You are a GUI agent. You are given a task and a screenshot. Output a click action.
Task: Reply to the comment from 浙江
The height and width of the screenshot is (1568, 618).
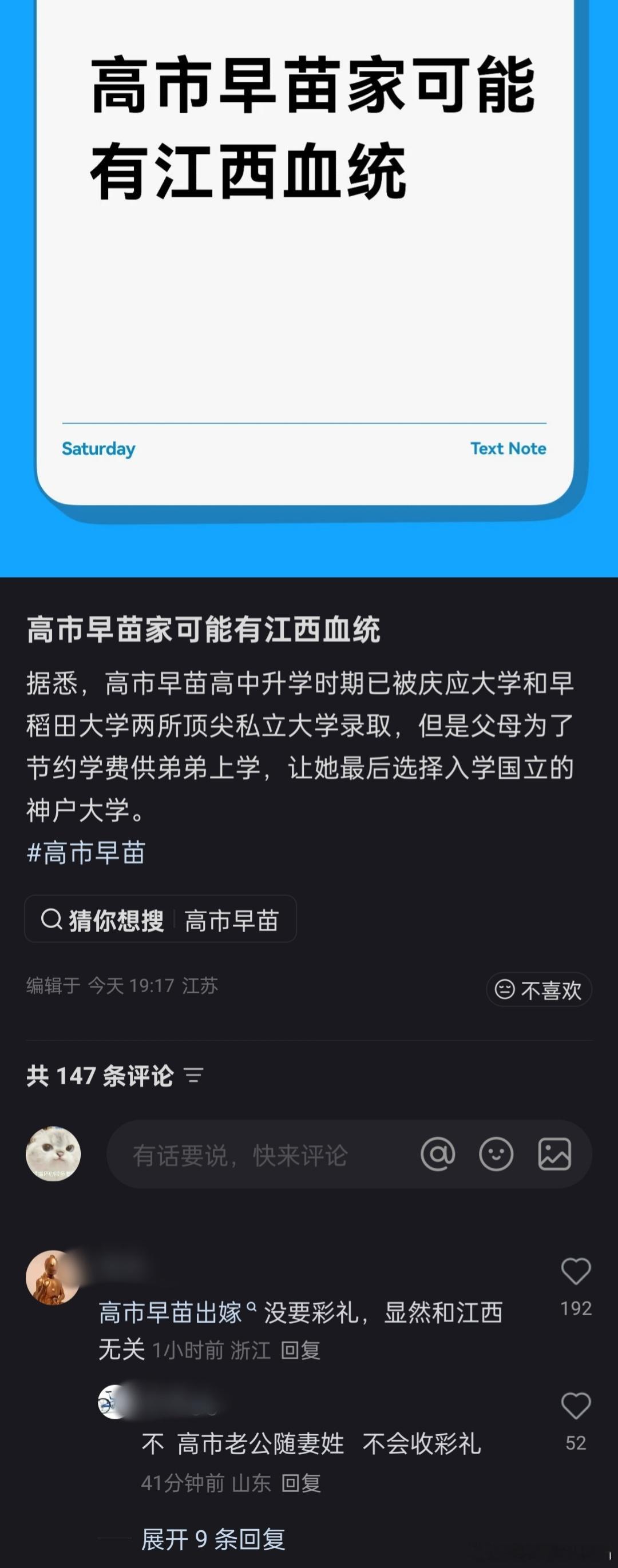pos(300,1350)
